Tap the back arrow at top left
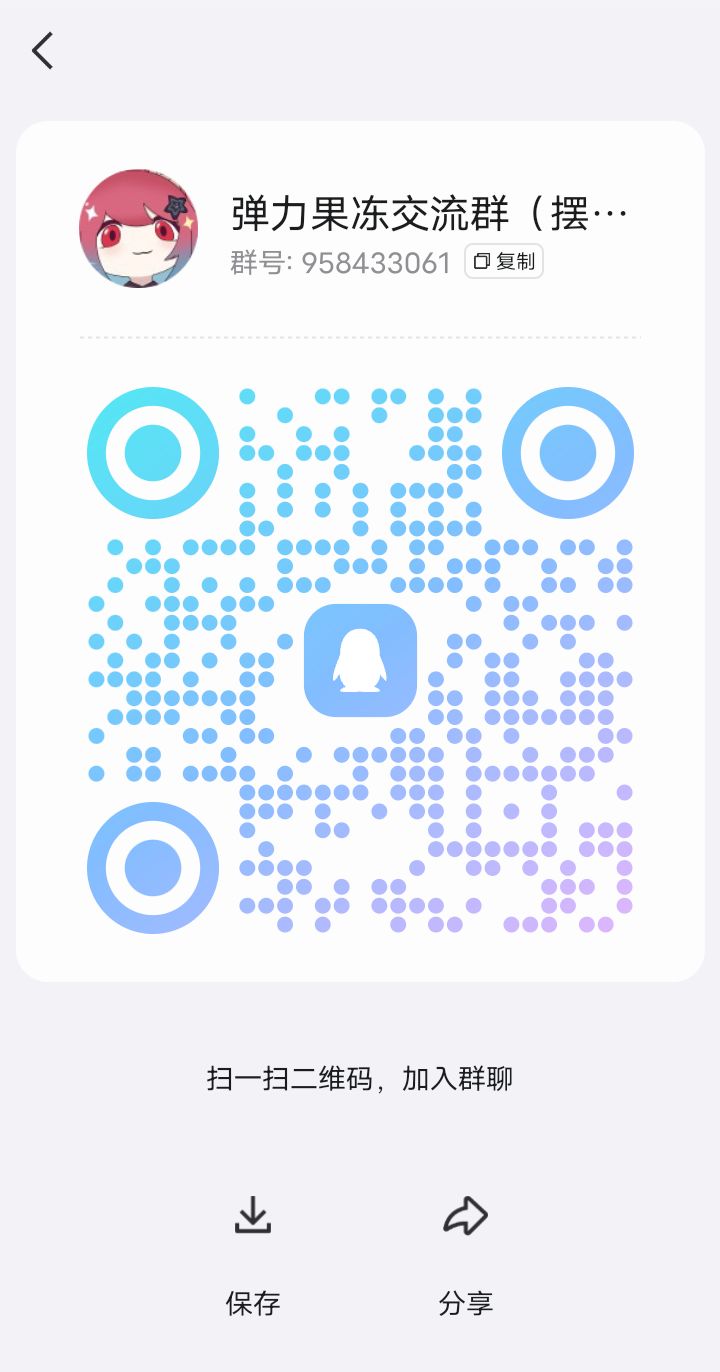The height and width of the screenshot is (1372, 720). [x=42, y=50]
